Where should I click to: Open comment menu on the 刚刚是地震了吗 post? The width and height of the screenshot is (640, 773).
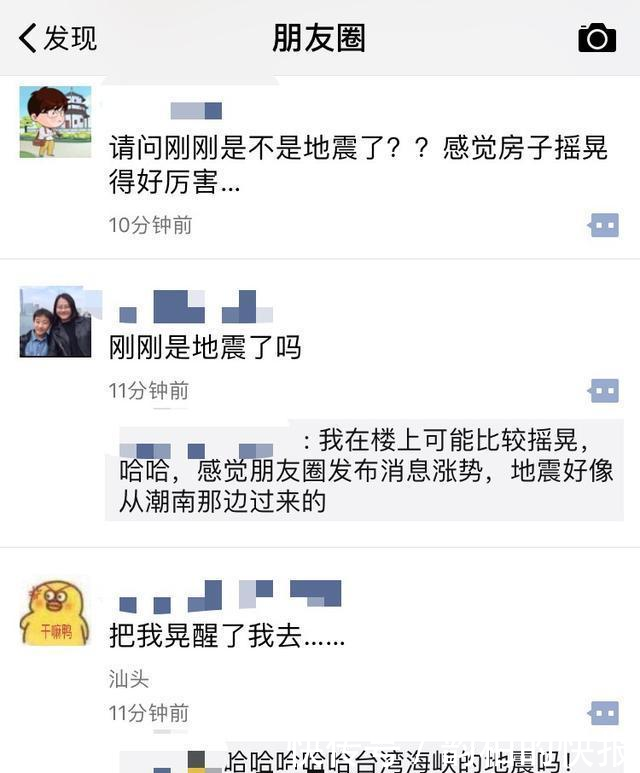click(604, 390)
